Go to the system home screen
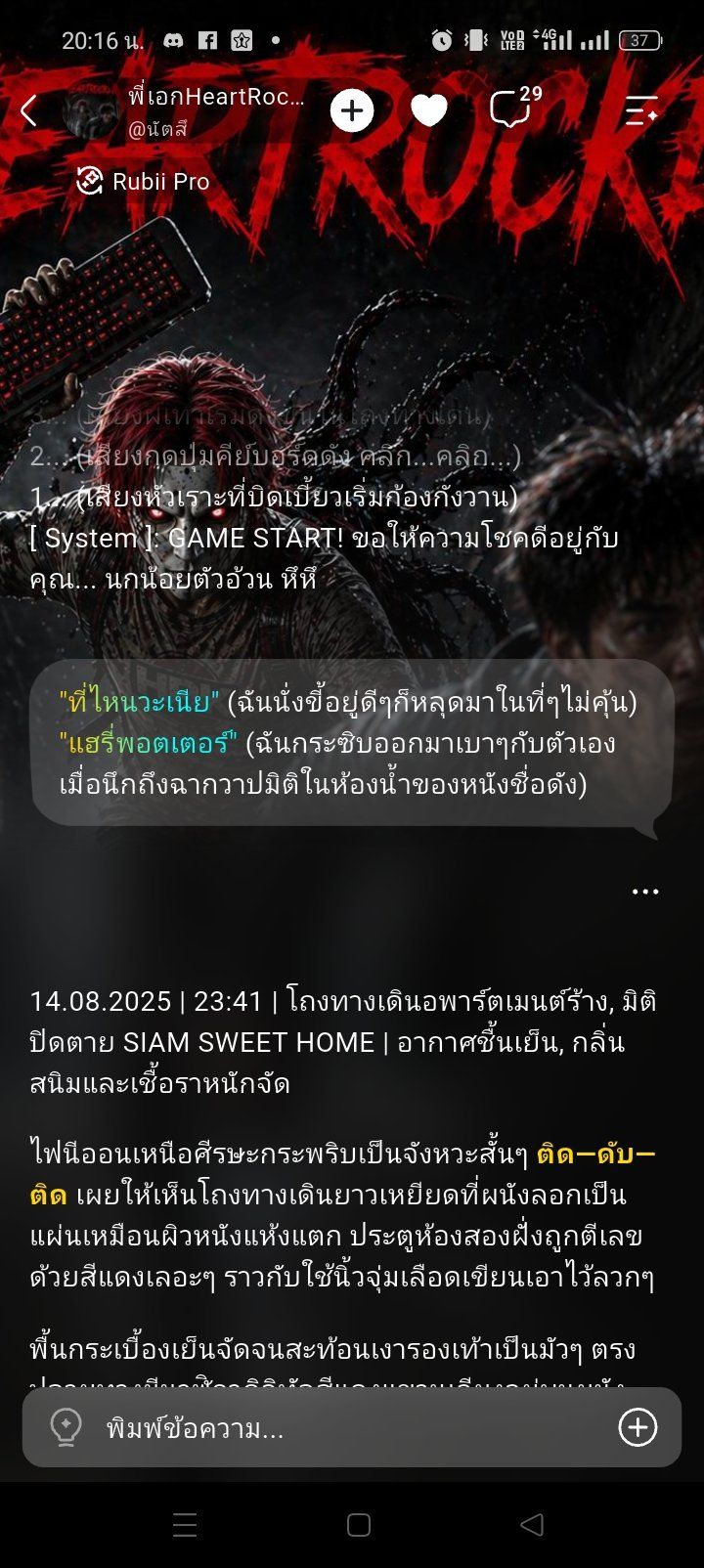Viewport: 704px width, 1568px height. point(359,1525)
